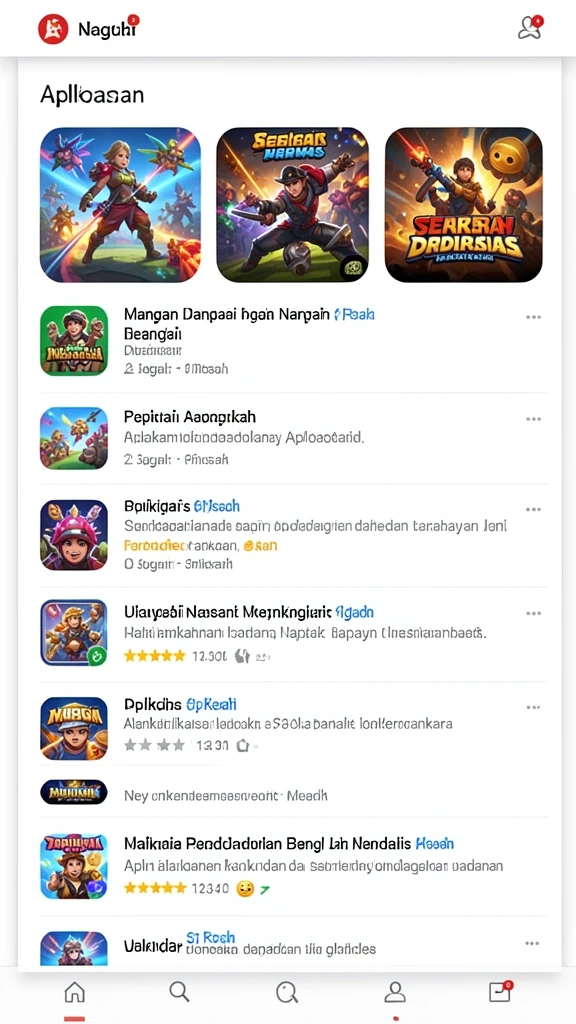Open more options for Dplkdhs
This screenshot has height=1024, width=576.
[533, 707]
